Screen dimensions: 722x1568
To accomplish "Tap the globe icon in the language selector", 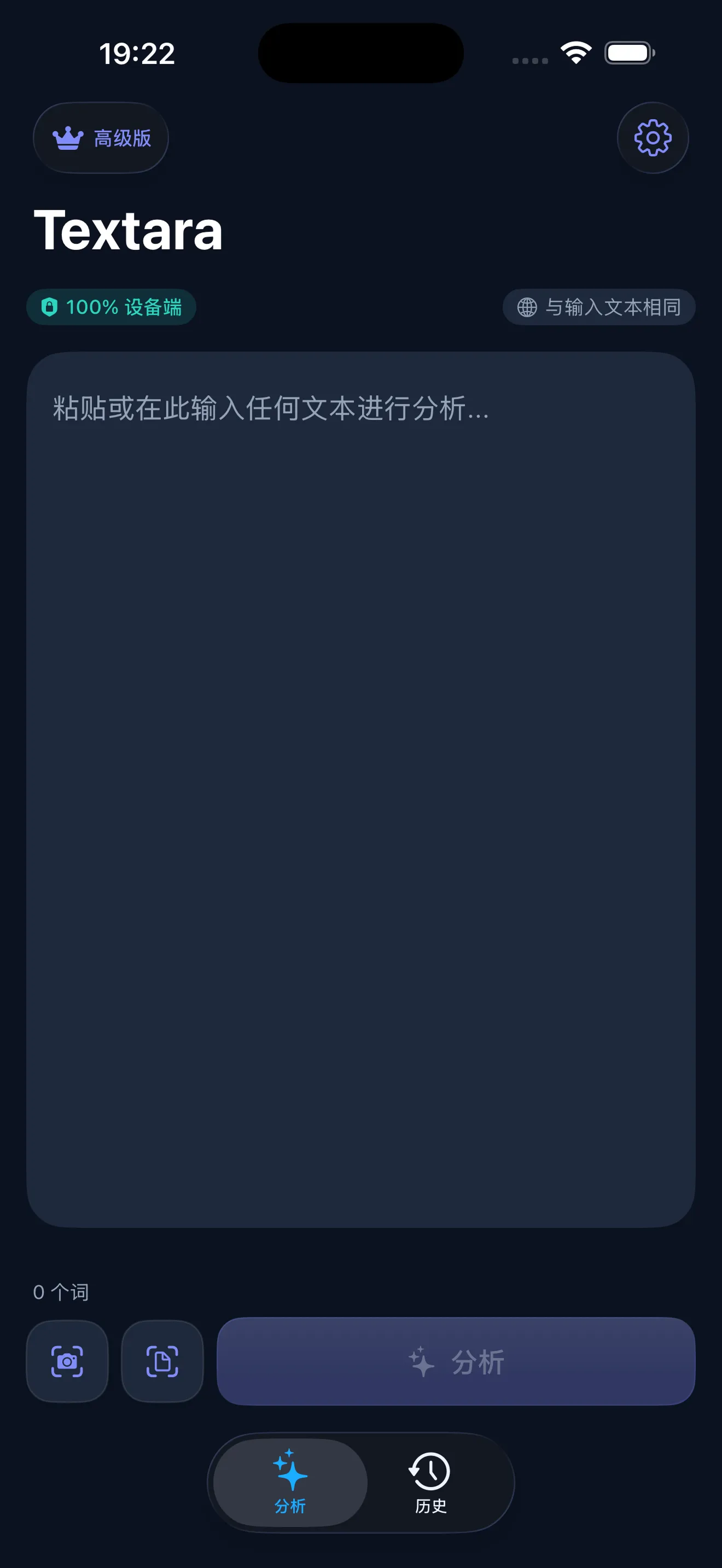I will (x=528, y=307).
